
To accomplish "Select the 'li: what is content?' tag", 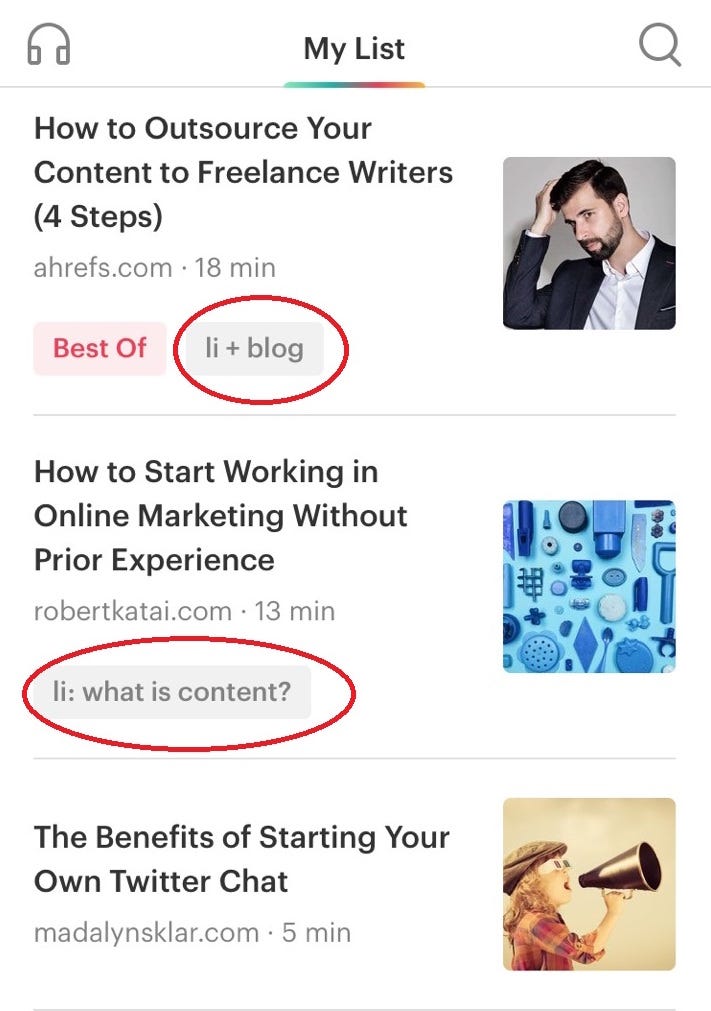I will tap(171, 692).
